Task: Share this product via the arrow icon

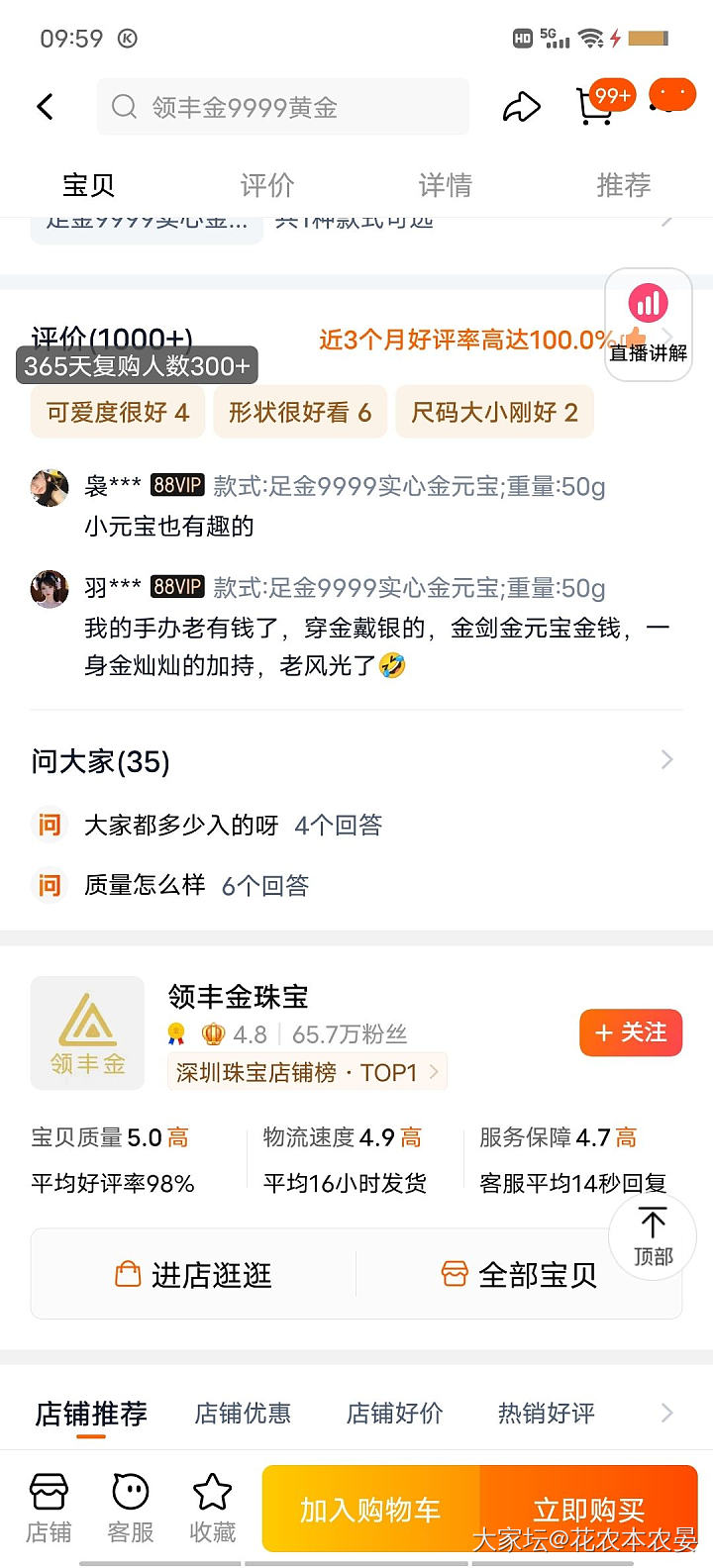Action: tap(521, 107)
